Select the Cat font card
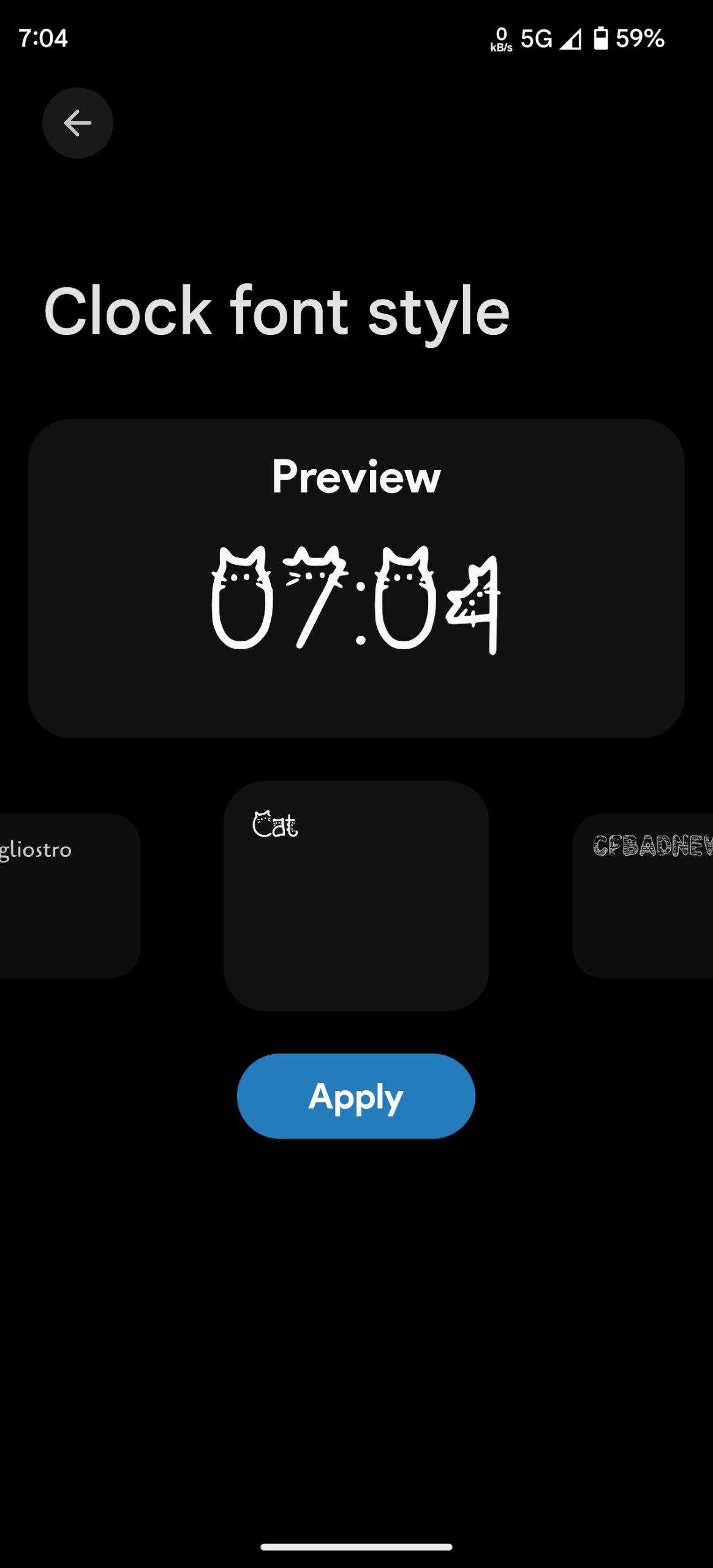Image resolution: width=713 pixels, height=1568 pixels. coord(356,895)
